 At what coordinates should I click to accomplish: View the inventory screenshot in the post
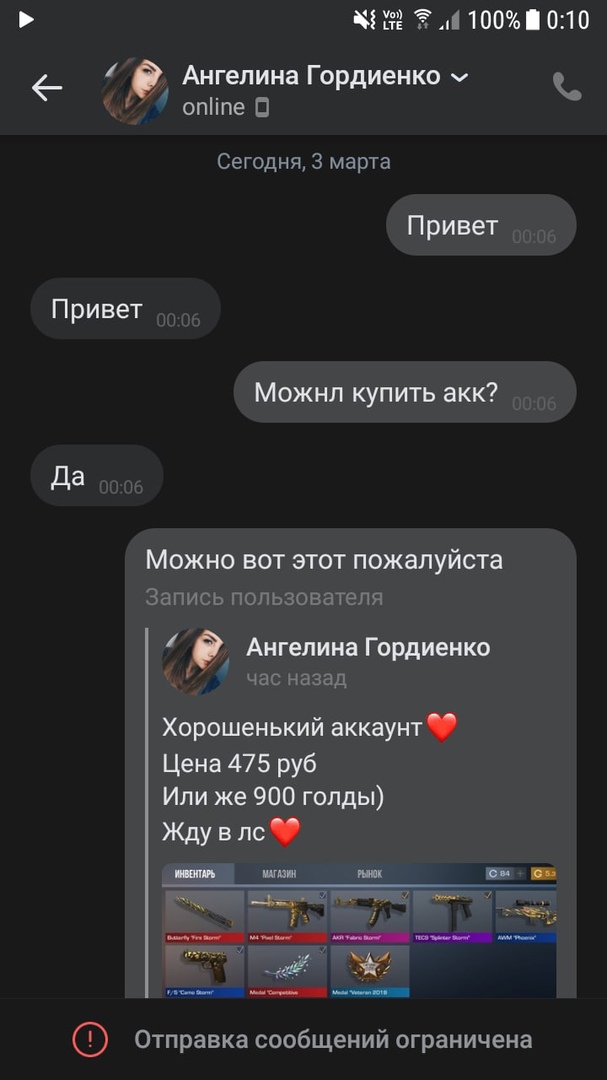pos(359,930)
